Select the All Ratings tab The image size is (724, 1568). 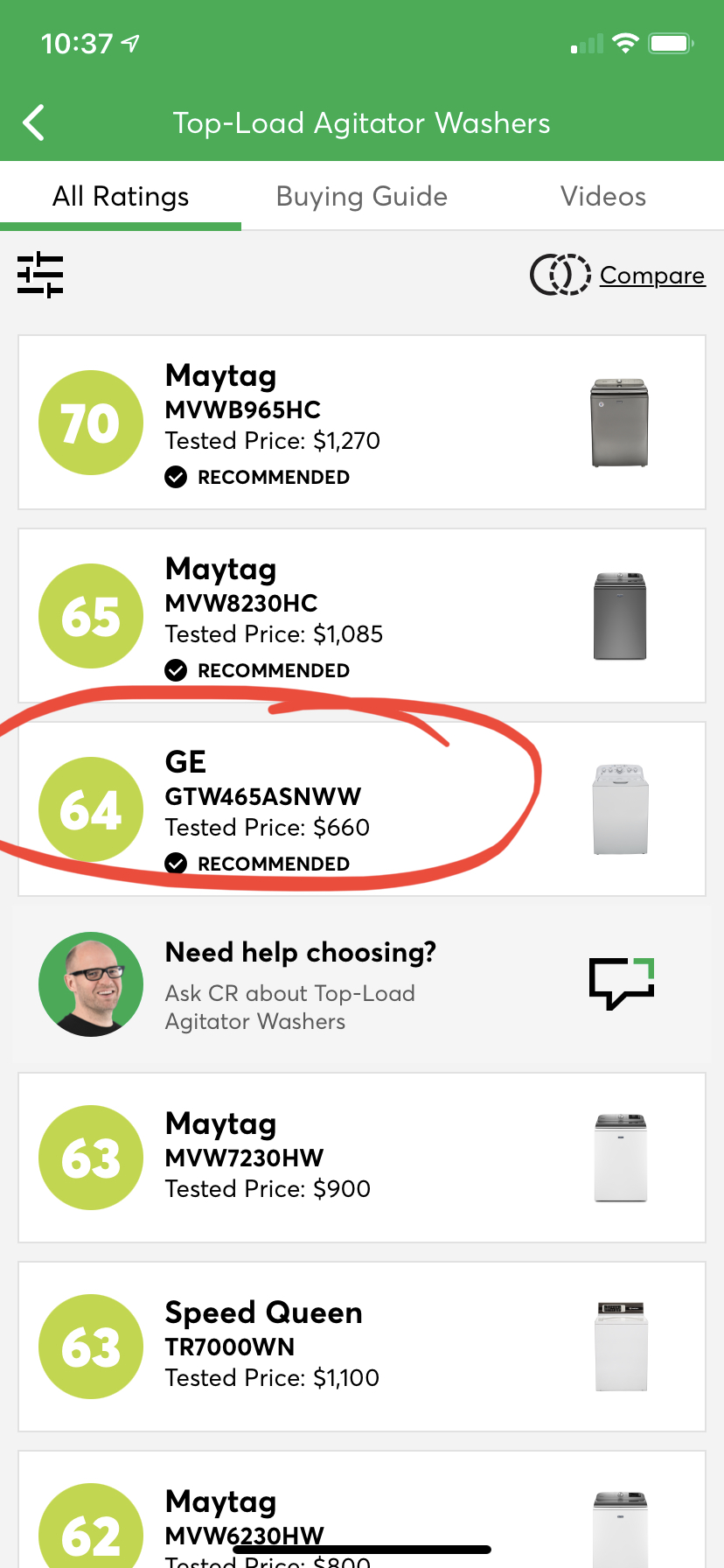click(x=121, y=196)
